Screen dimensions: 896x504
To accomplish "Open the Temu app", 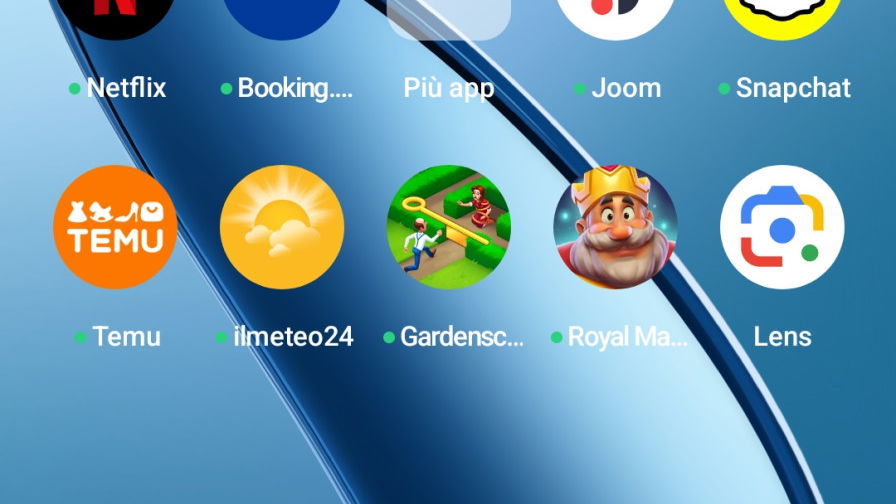I will pos(115,227).
